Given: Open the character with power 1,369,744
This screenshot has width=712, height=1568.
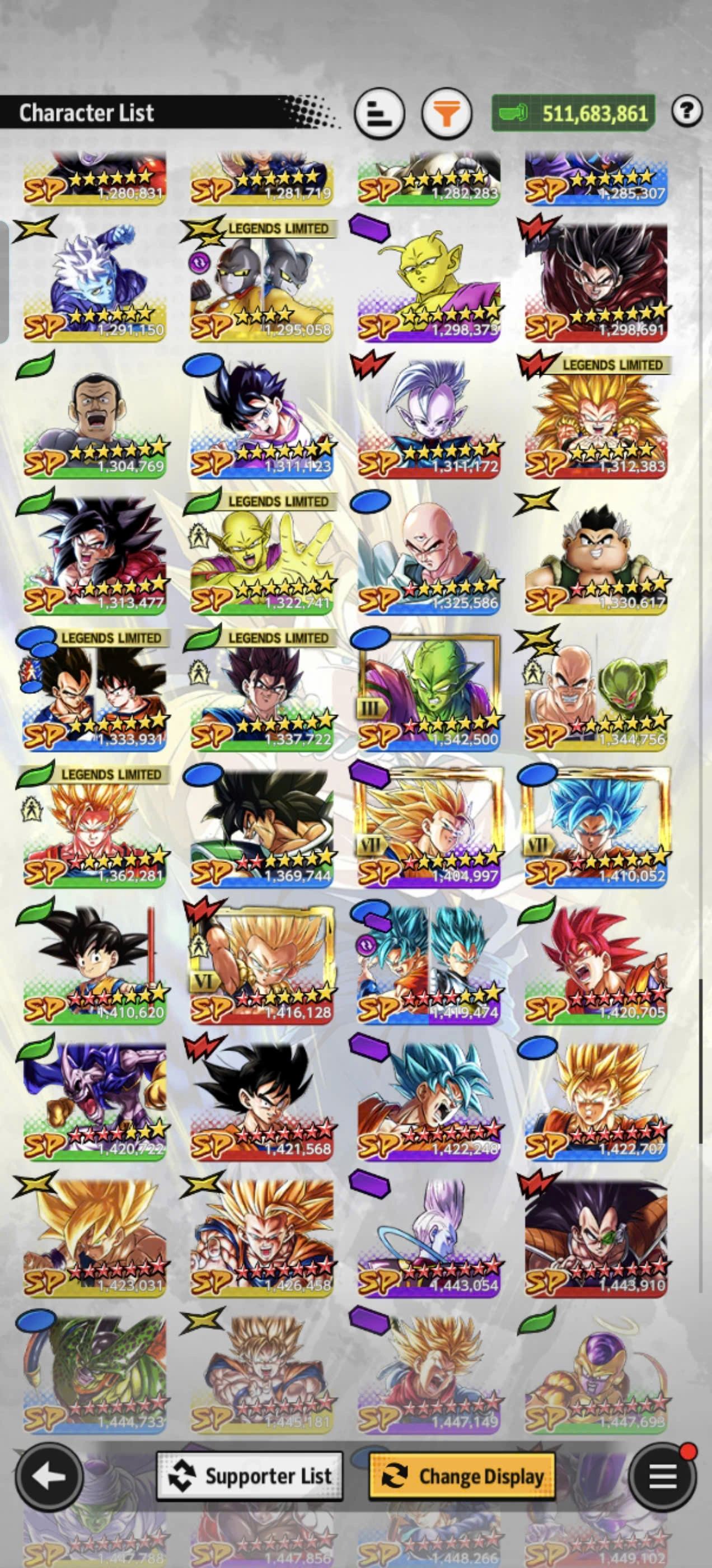Looking at the screenshot, I should 261,827.
